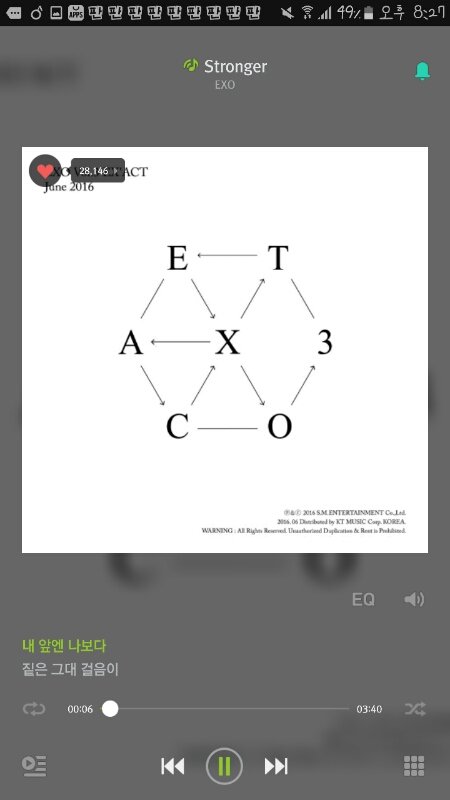
Task: Pause the song Stronger
Action: point(224,766)
